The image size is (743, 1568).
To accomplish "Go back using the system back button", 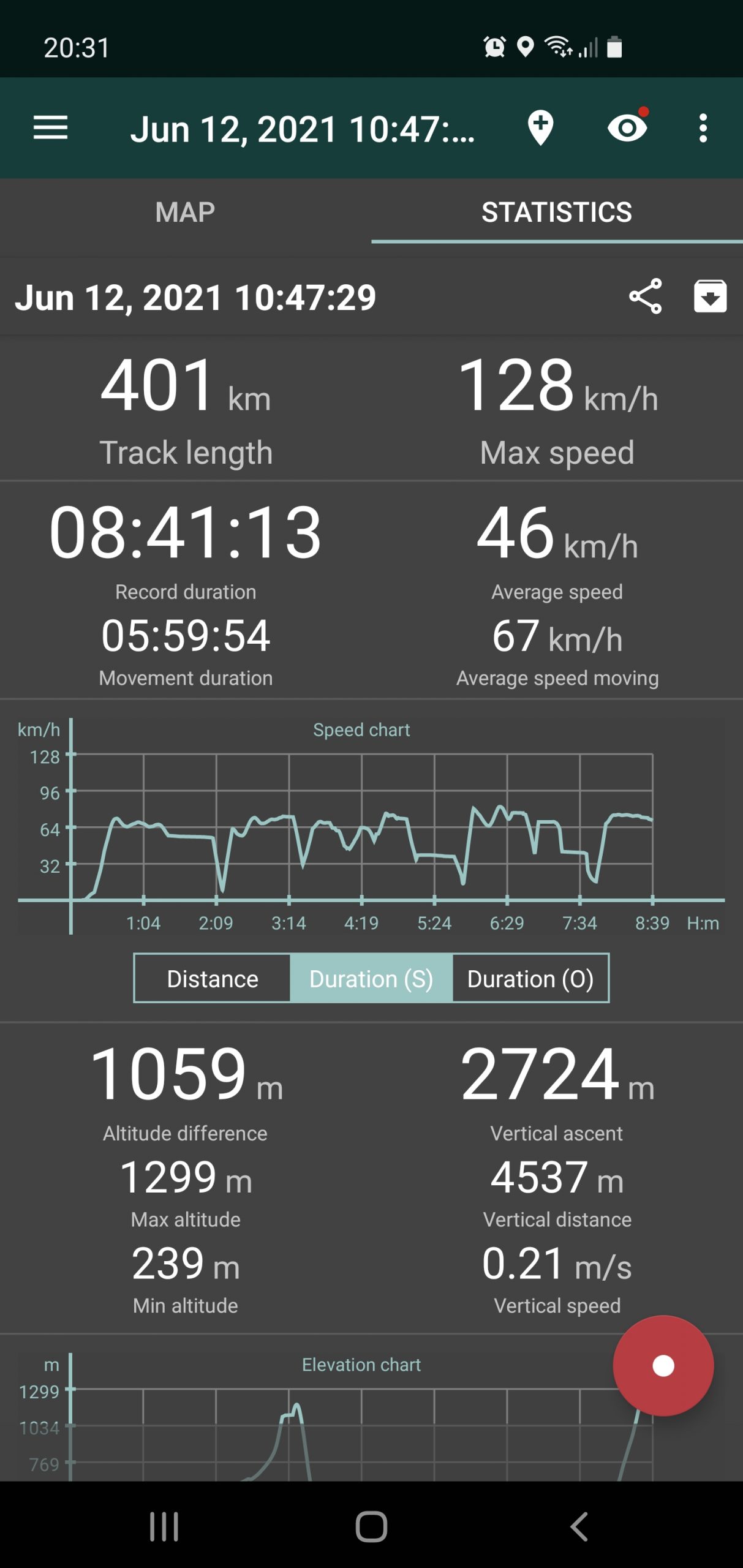I will tap(579, 1526).
